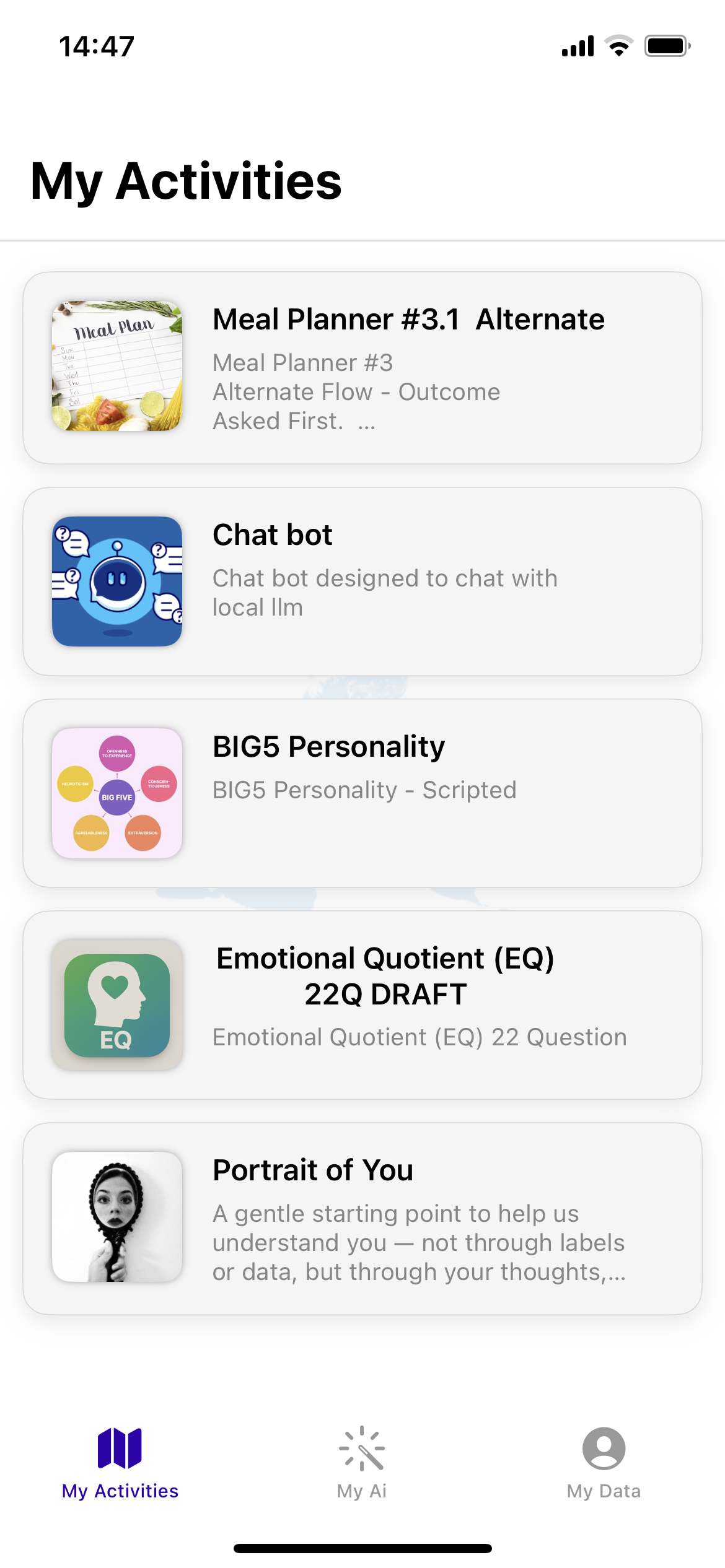Start the BIG5 Personality activity

(362, 793)
